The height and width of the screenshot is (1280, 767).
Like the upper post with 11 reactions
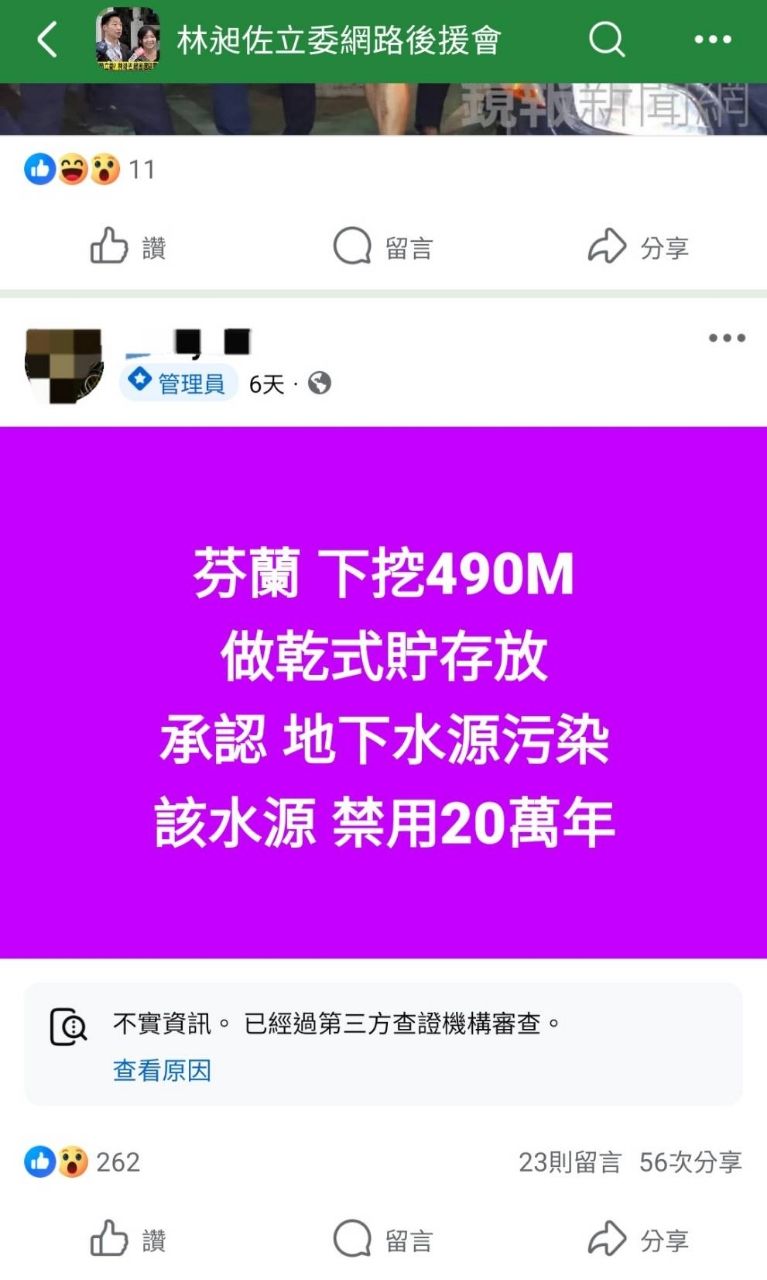pyautogui.click(x=128, y=247)
